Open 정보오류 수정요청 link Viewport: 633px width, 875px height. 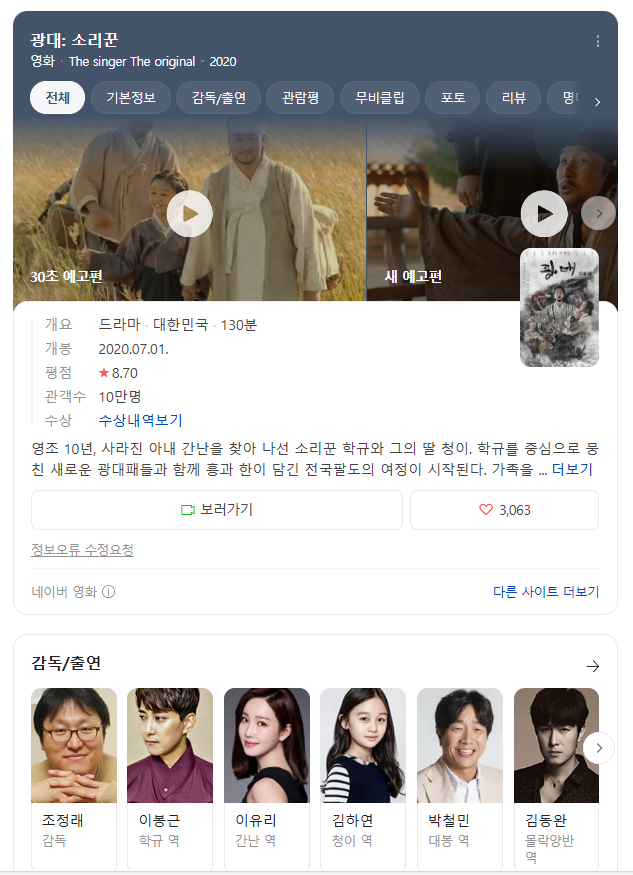(82, 549)
